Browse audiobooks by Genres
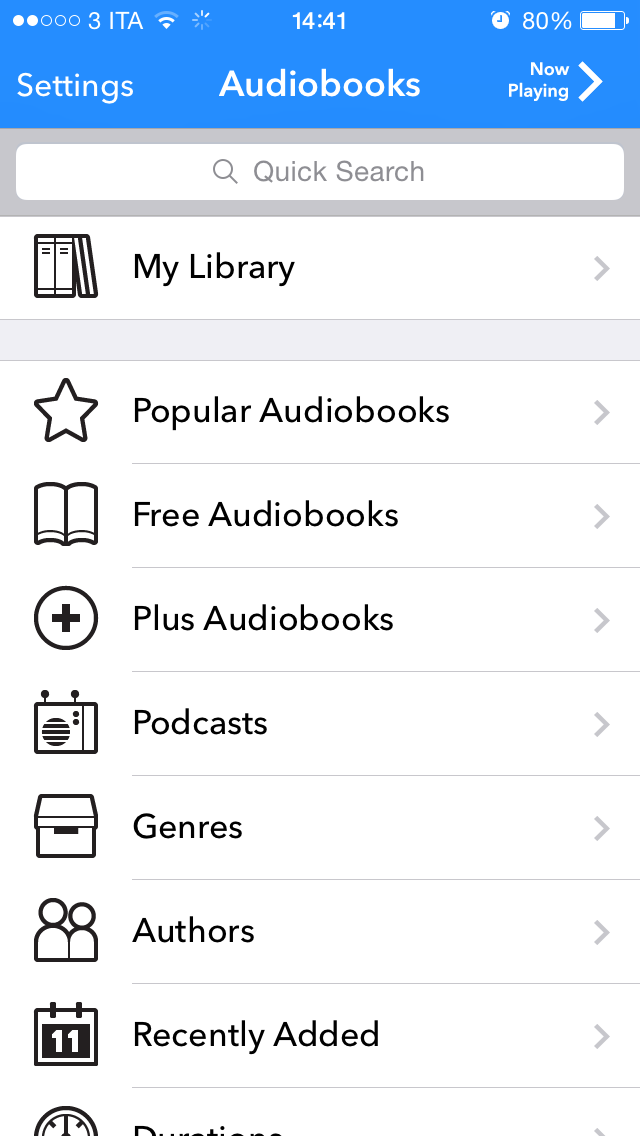The height and width of the screenshot is (1136, 640). tap(320, 828)
